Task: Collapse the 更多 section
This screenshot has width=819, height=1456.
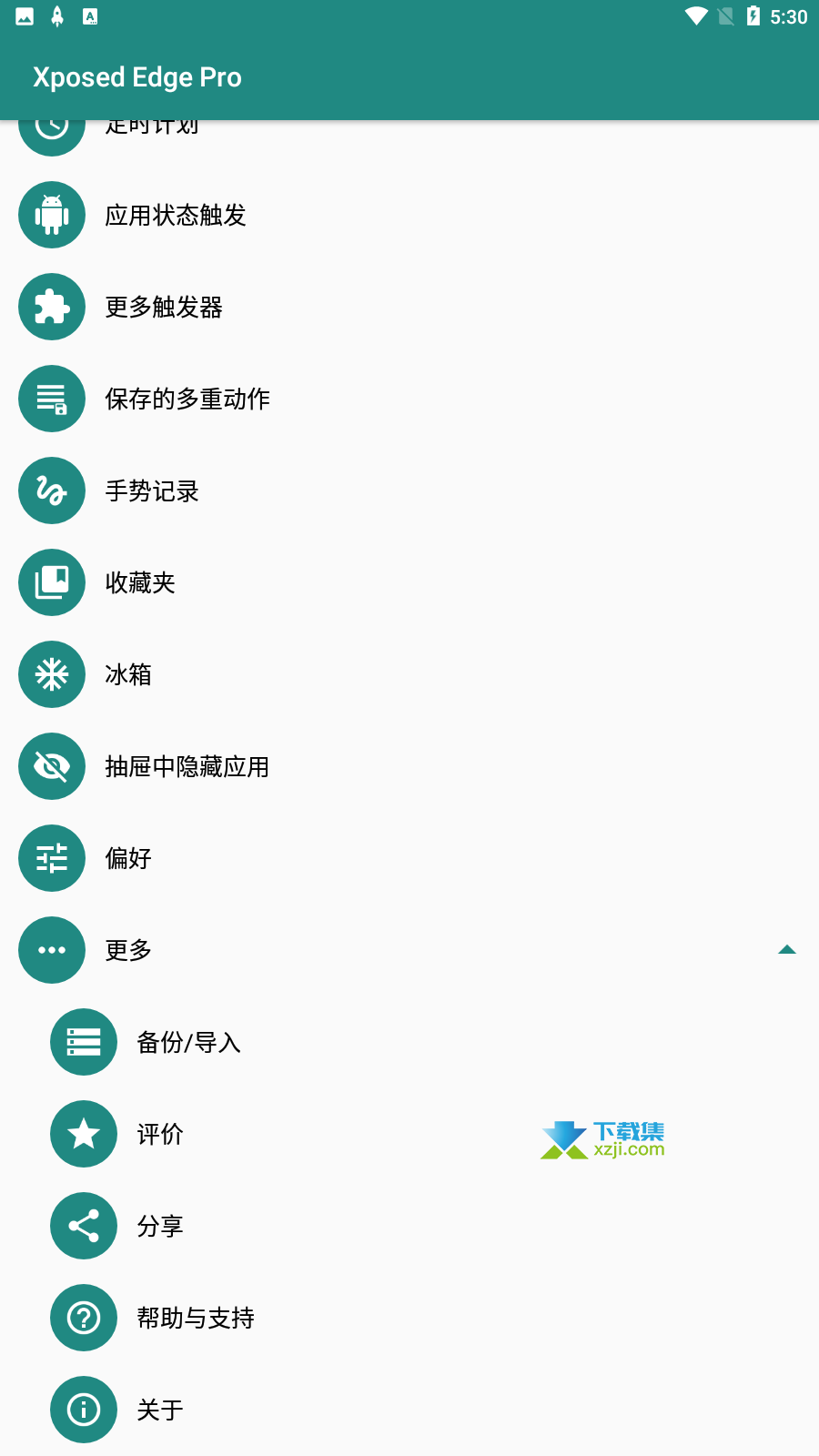Action: point(409,950)
